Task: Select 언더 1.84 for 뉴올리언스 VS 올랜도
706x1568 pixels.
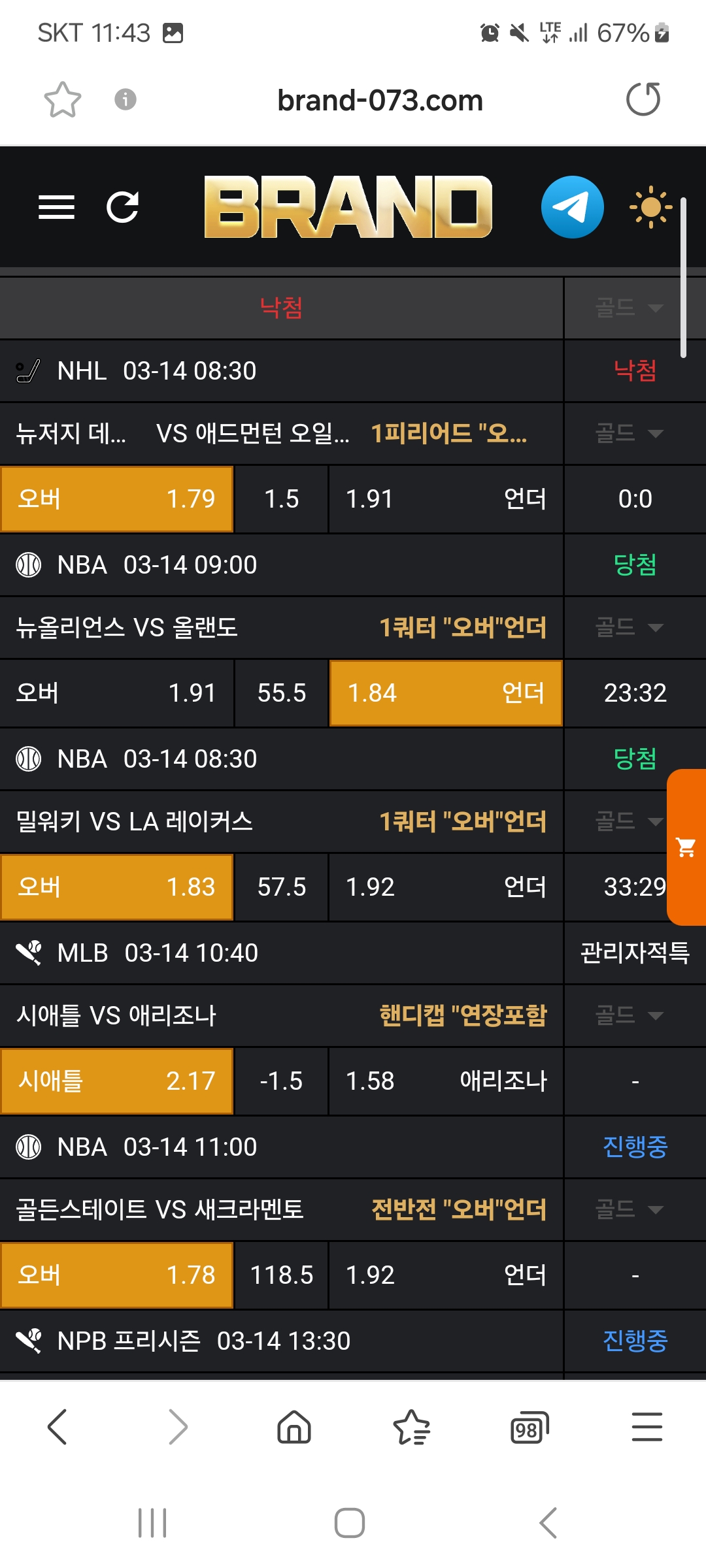Action: 446,693
